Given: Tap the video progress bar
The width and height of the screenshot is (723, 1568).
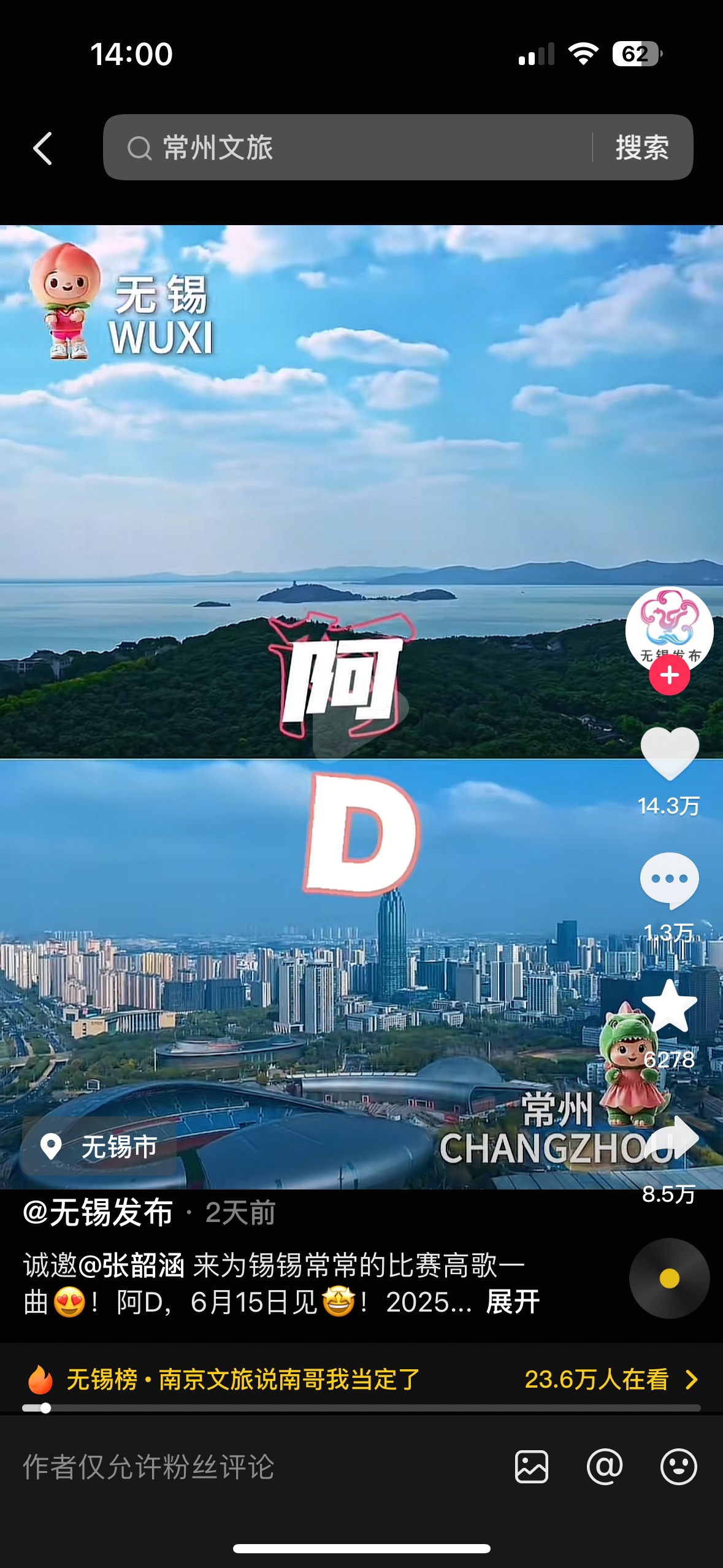Looking at the screenshot, I should click(361, 1409).
